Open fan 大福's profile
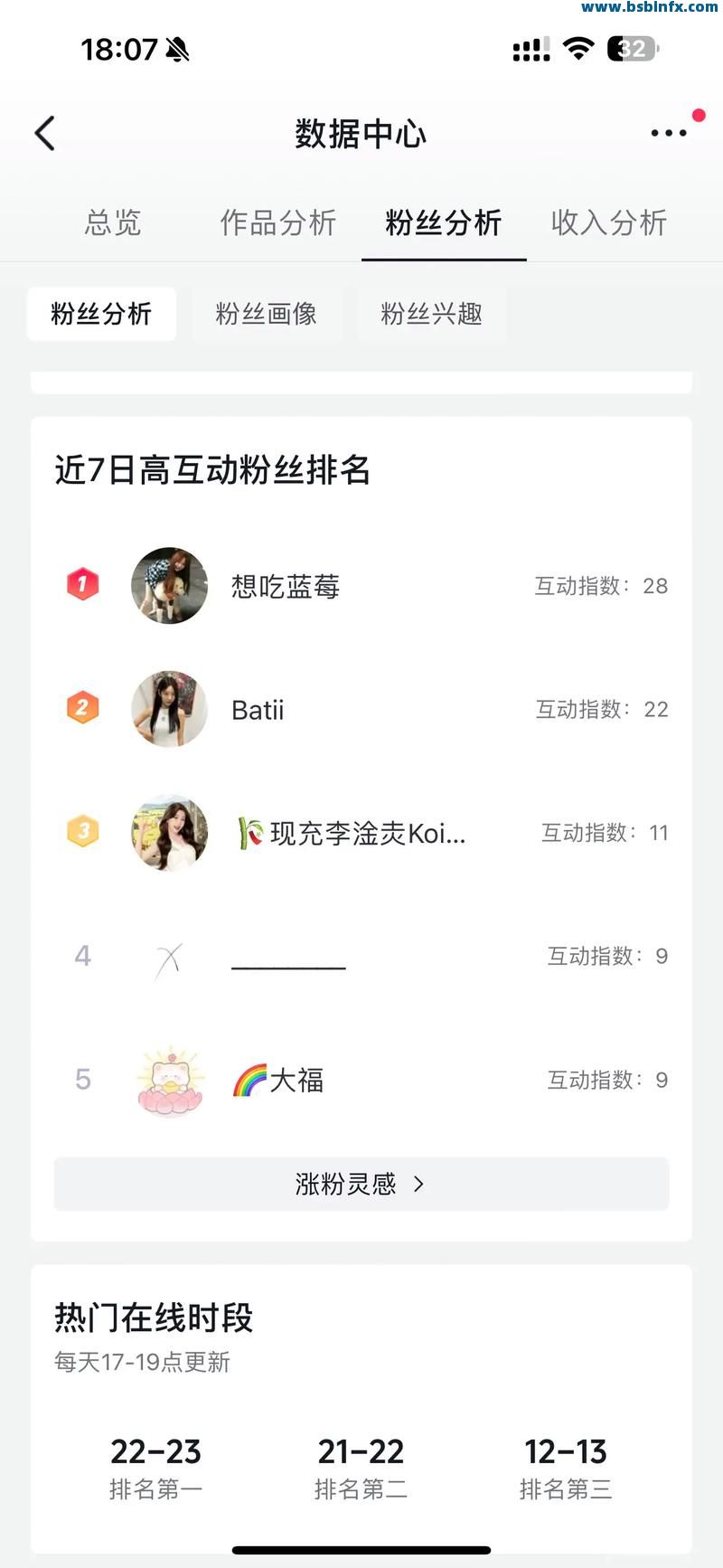 tap(280, 1080)
